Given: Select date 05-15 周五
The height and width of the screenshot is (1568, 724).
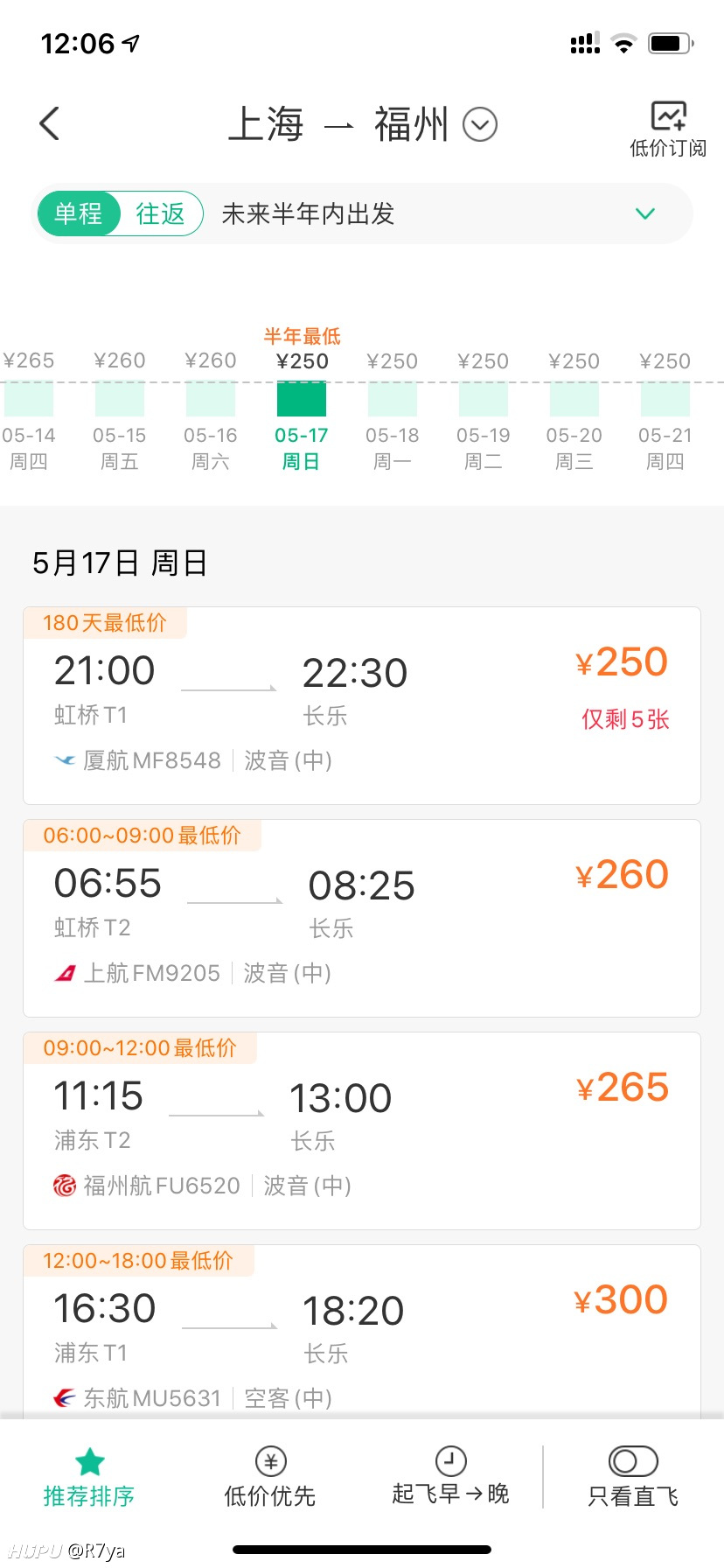Looking at the screenshot, I should click(120, 410).
